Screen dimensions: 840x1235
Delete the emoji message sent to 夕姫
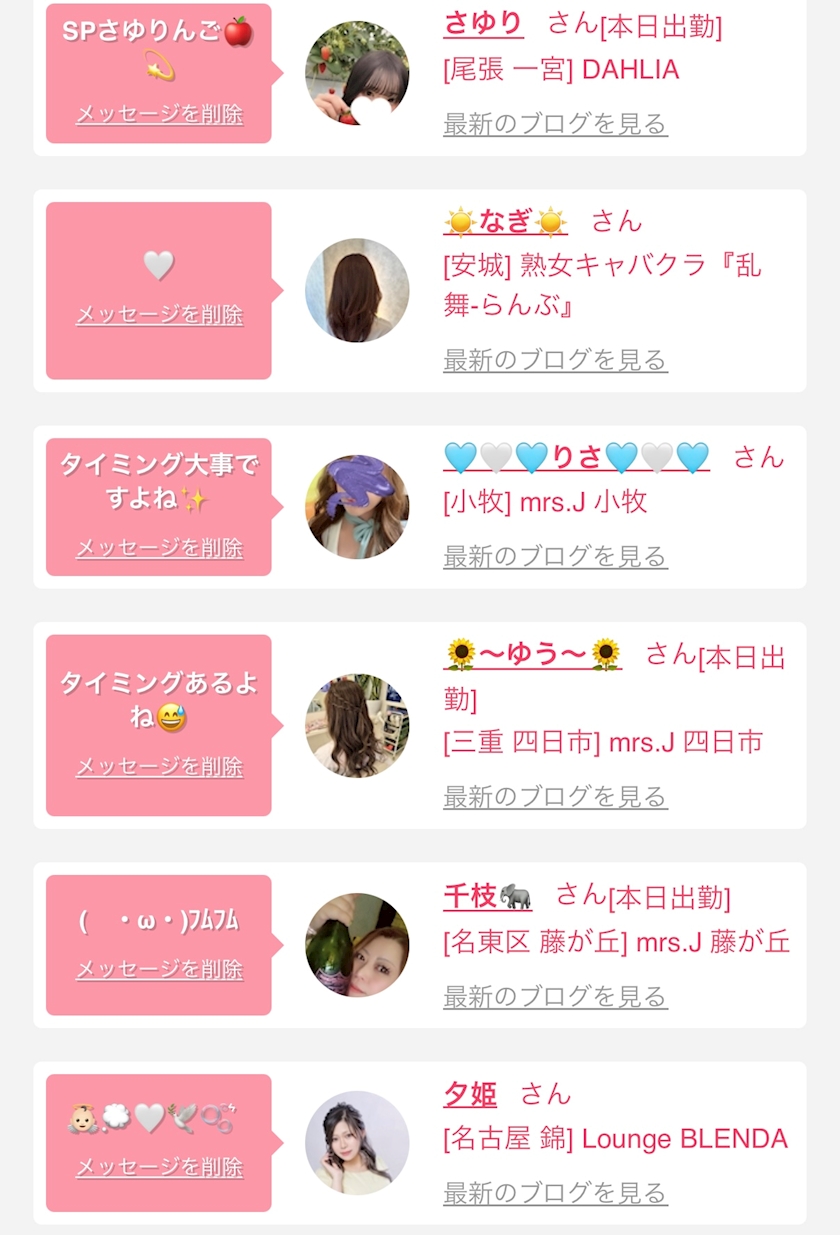pos(159,1167)
